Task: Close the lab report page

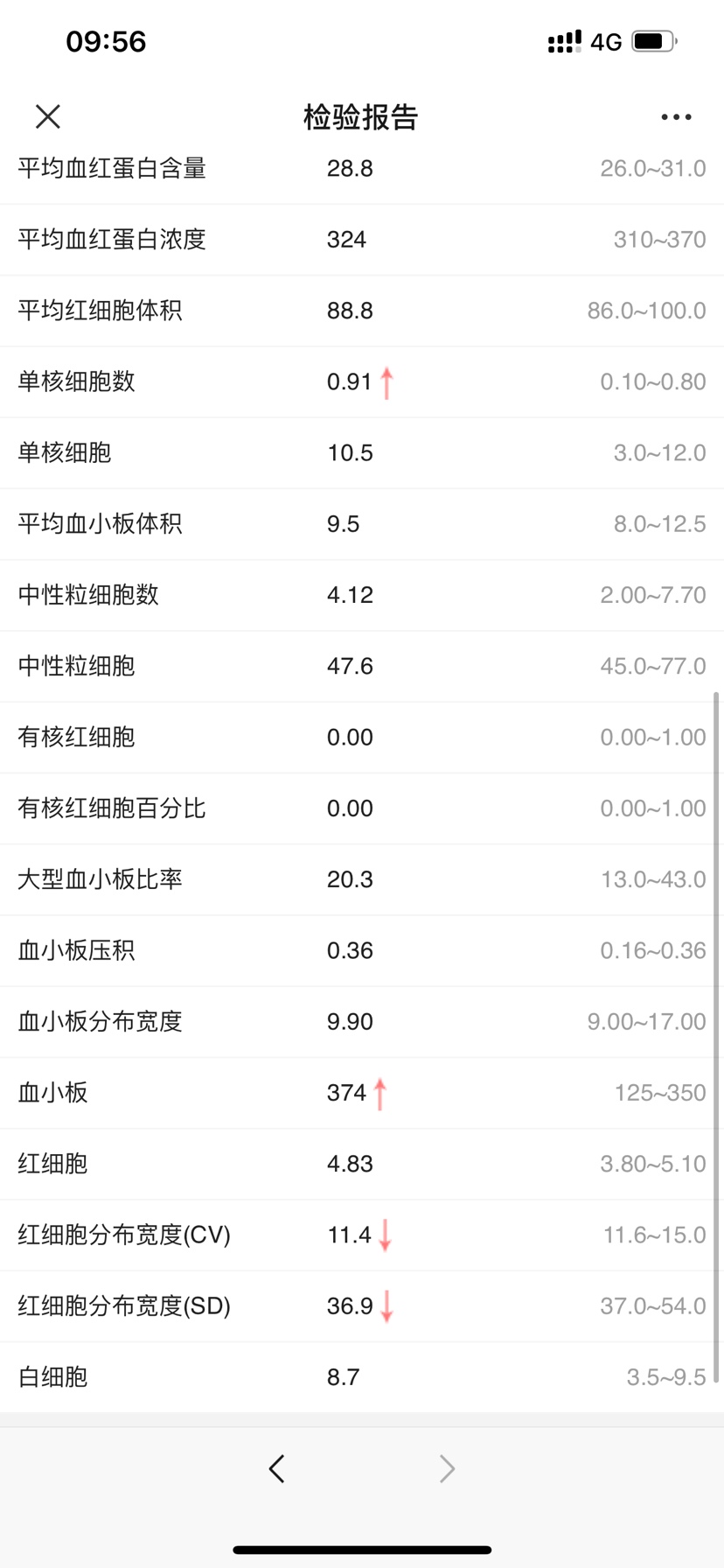Action: click(48, 116)
